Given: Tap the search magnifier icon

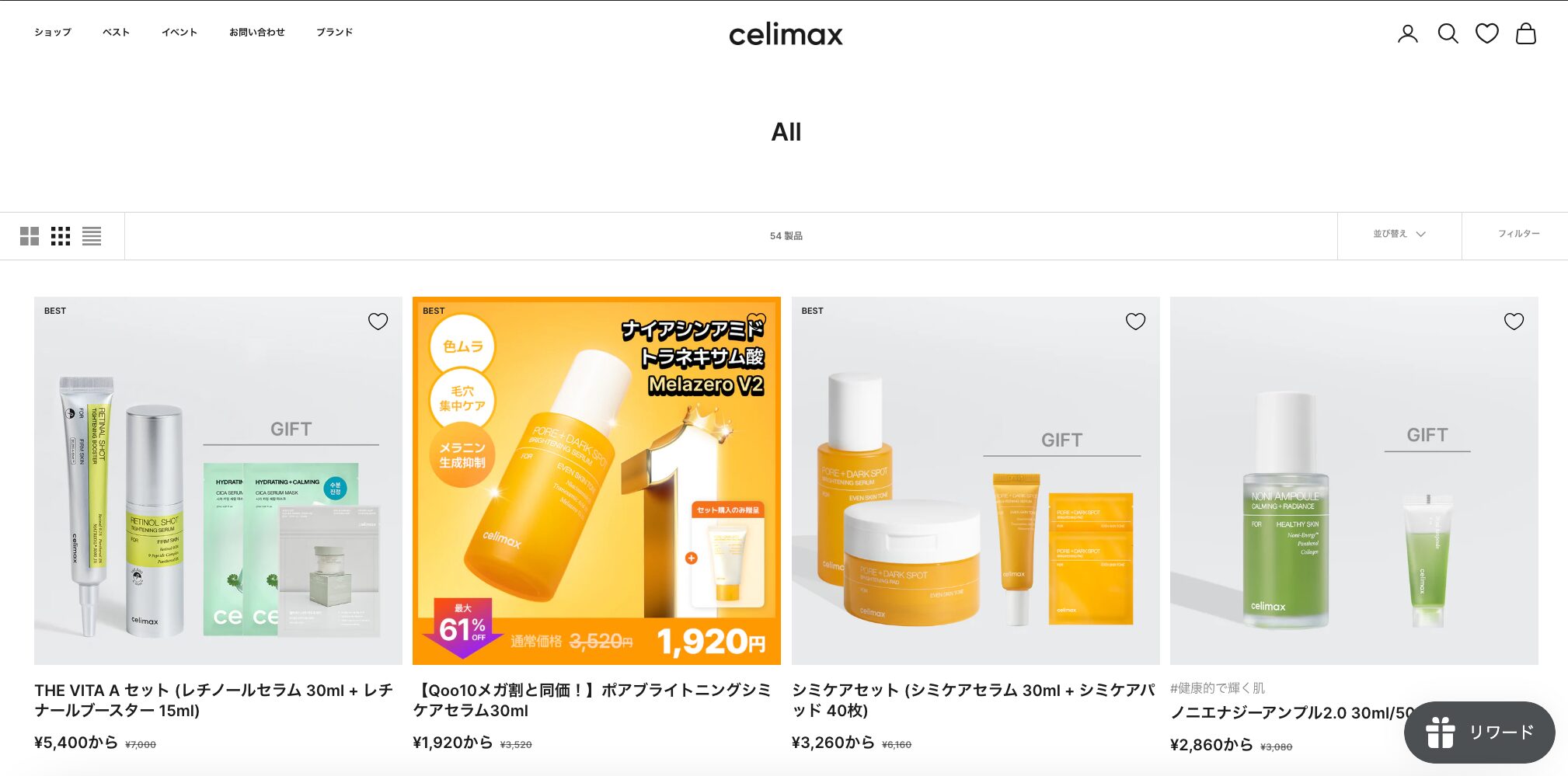Looking at the screenshot, I should click(x=1448, y=33).
